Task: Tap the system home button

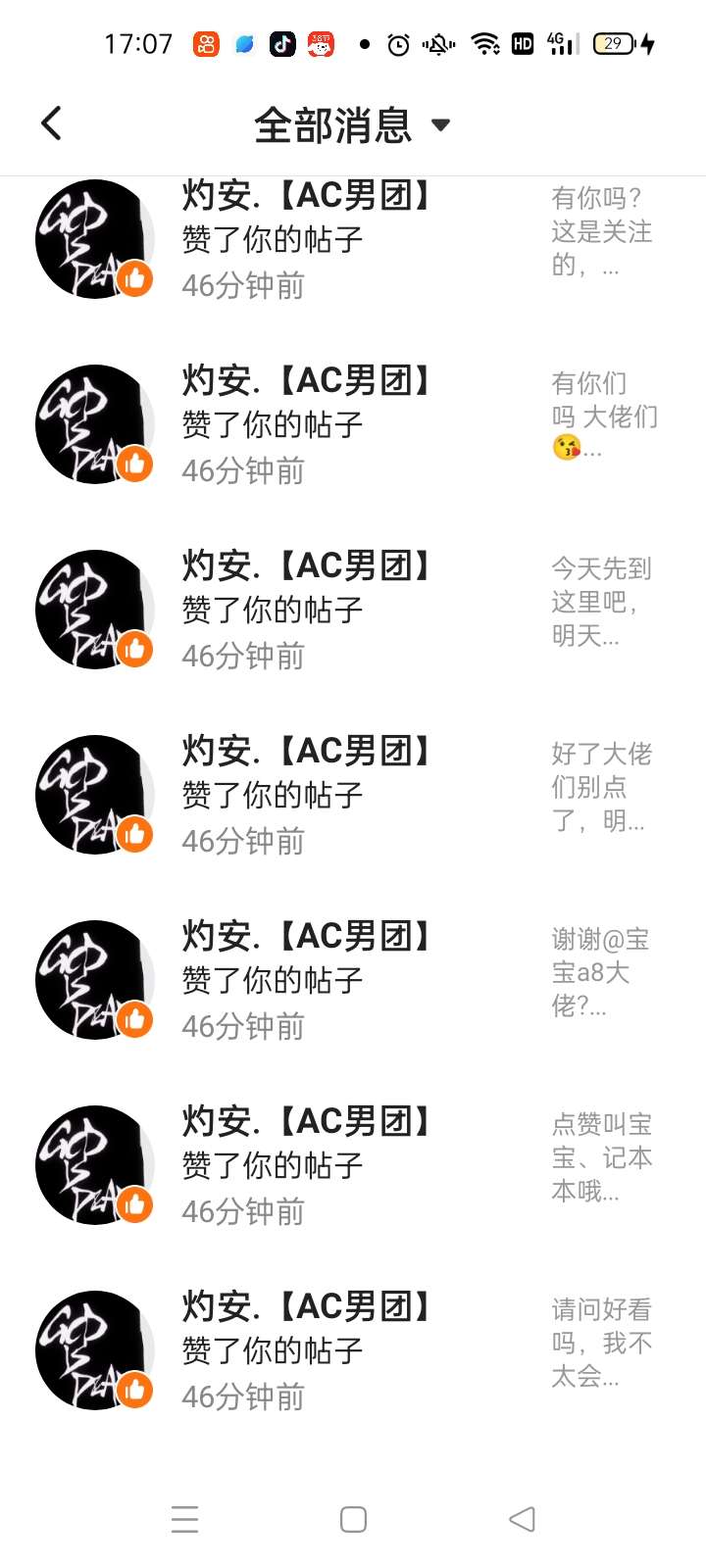Action: coord(353,1519)
